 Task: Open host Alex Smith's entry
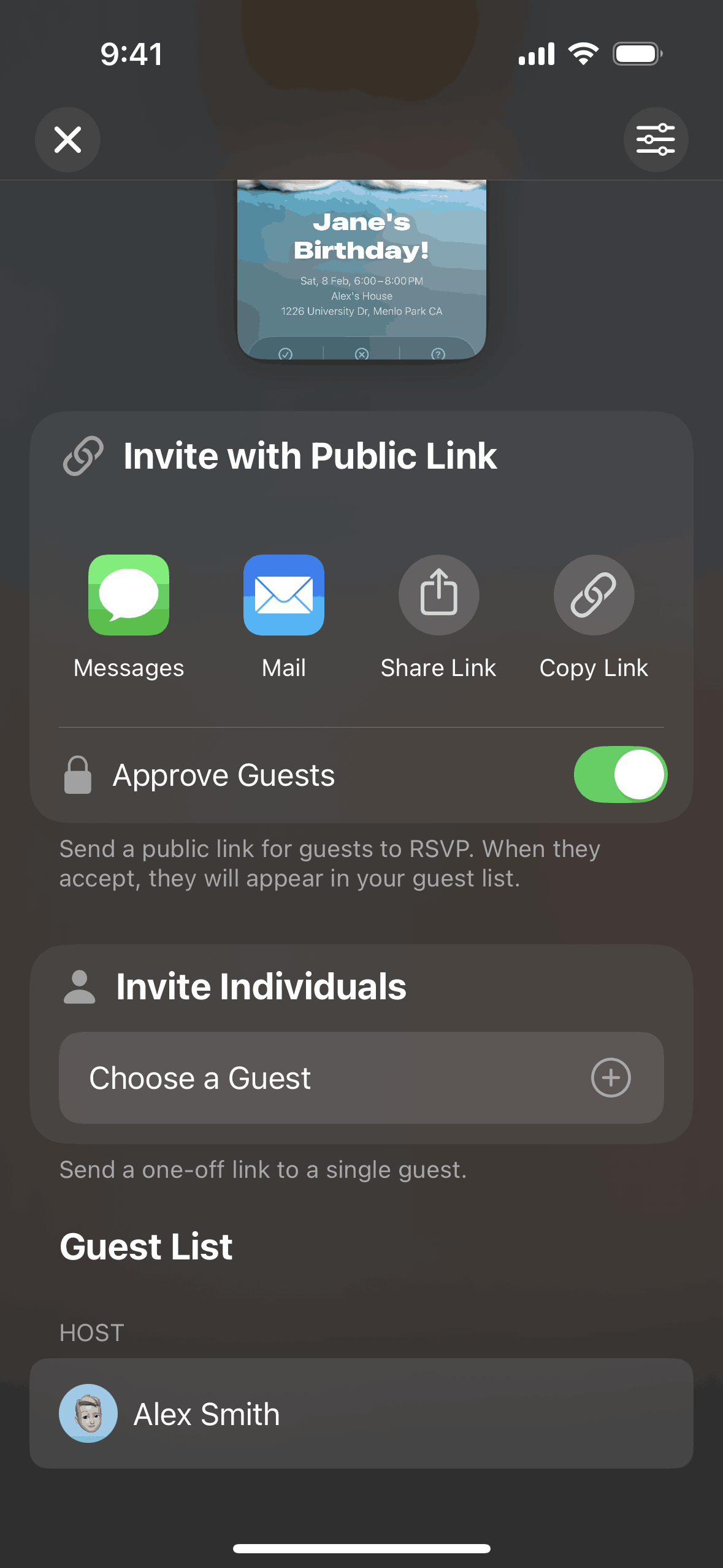361,1413
